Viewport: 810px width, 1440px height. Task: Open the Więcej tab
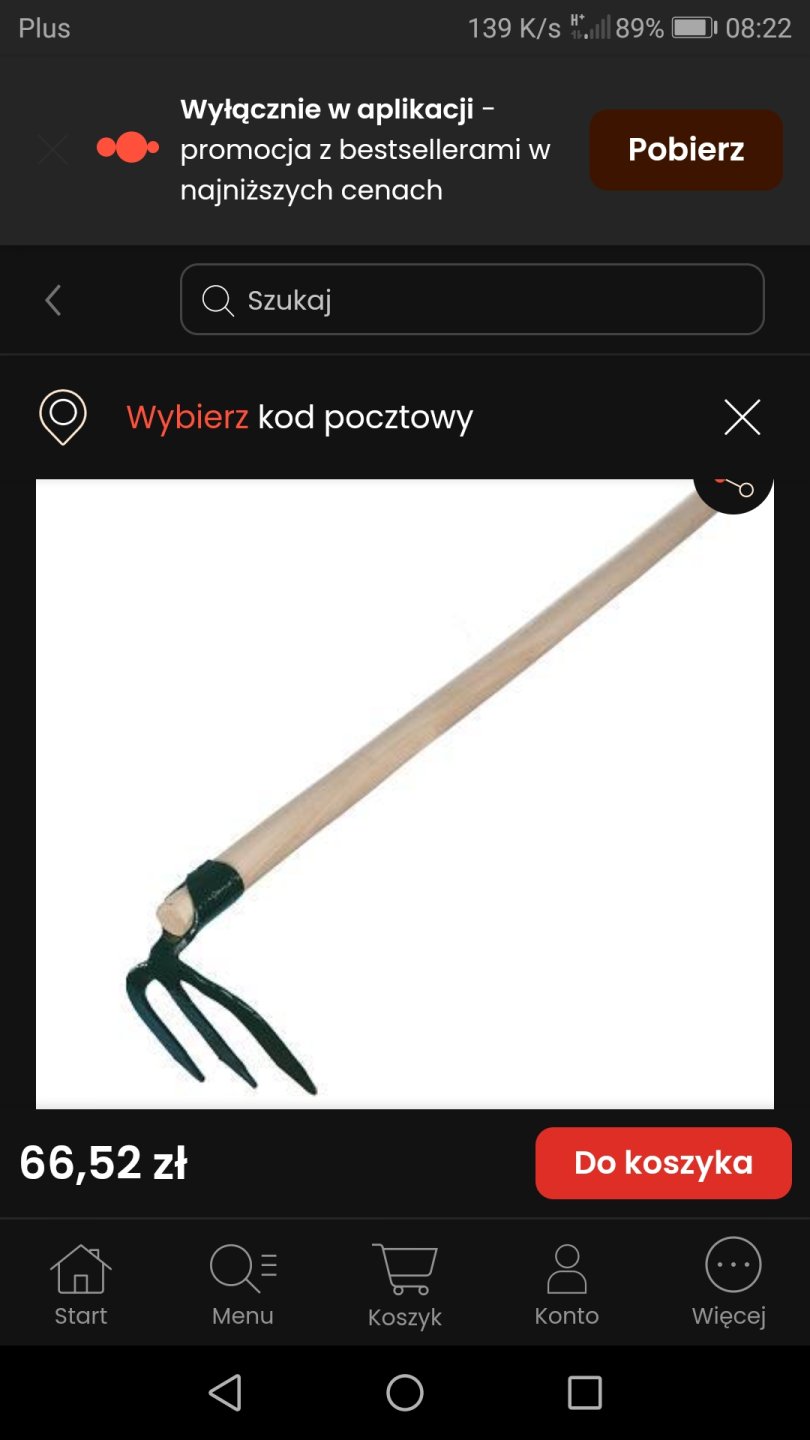click(729, 1286)
